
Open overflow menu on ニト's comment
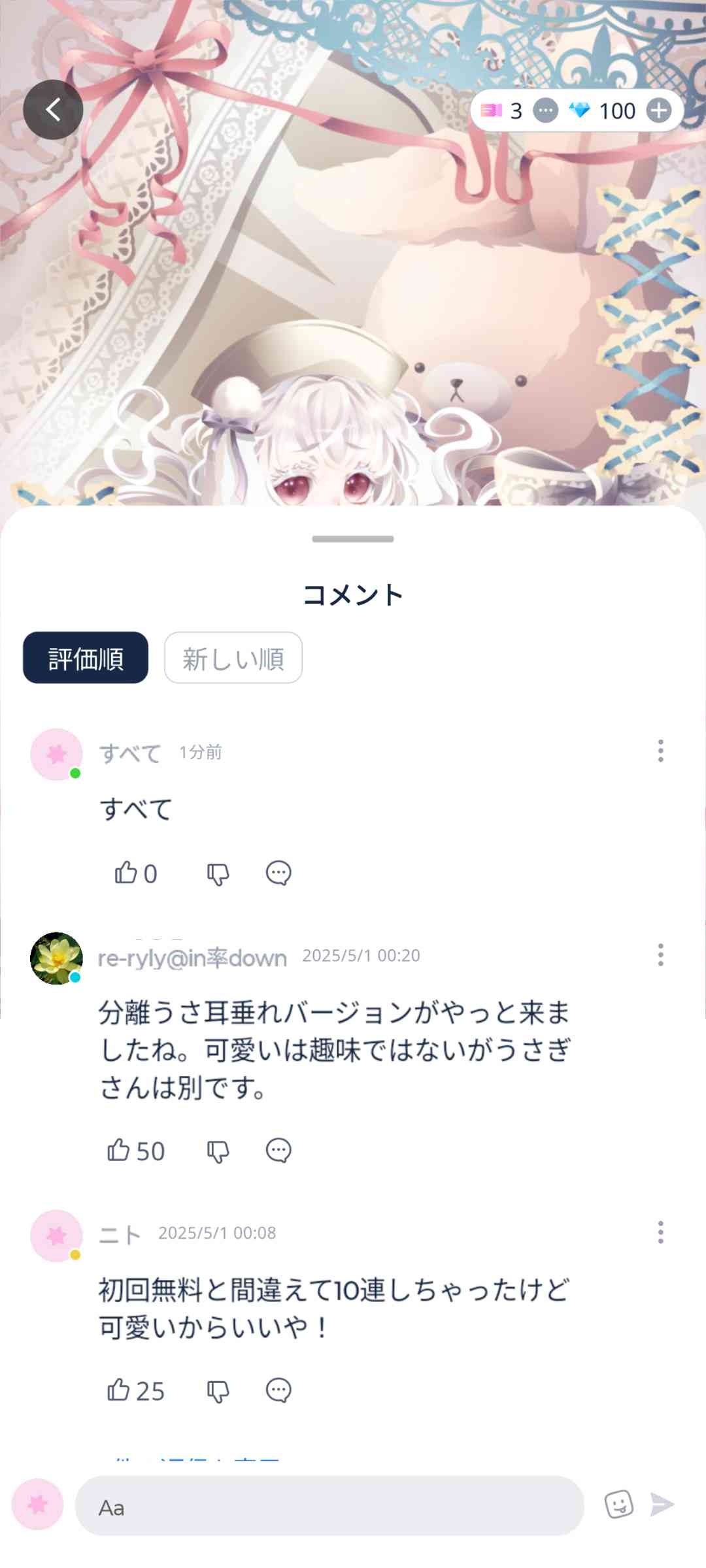(660, 1233)
